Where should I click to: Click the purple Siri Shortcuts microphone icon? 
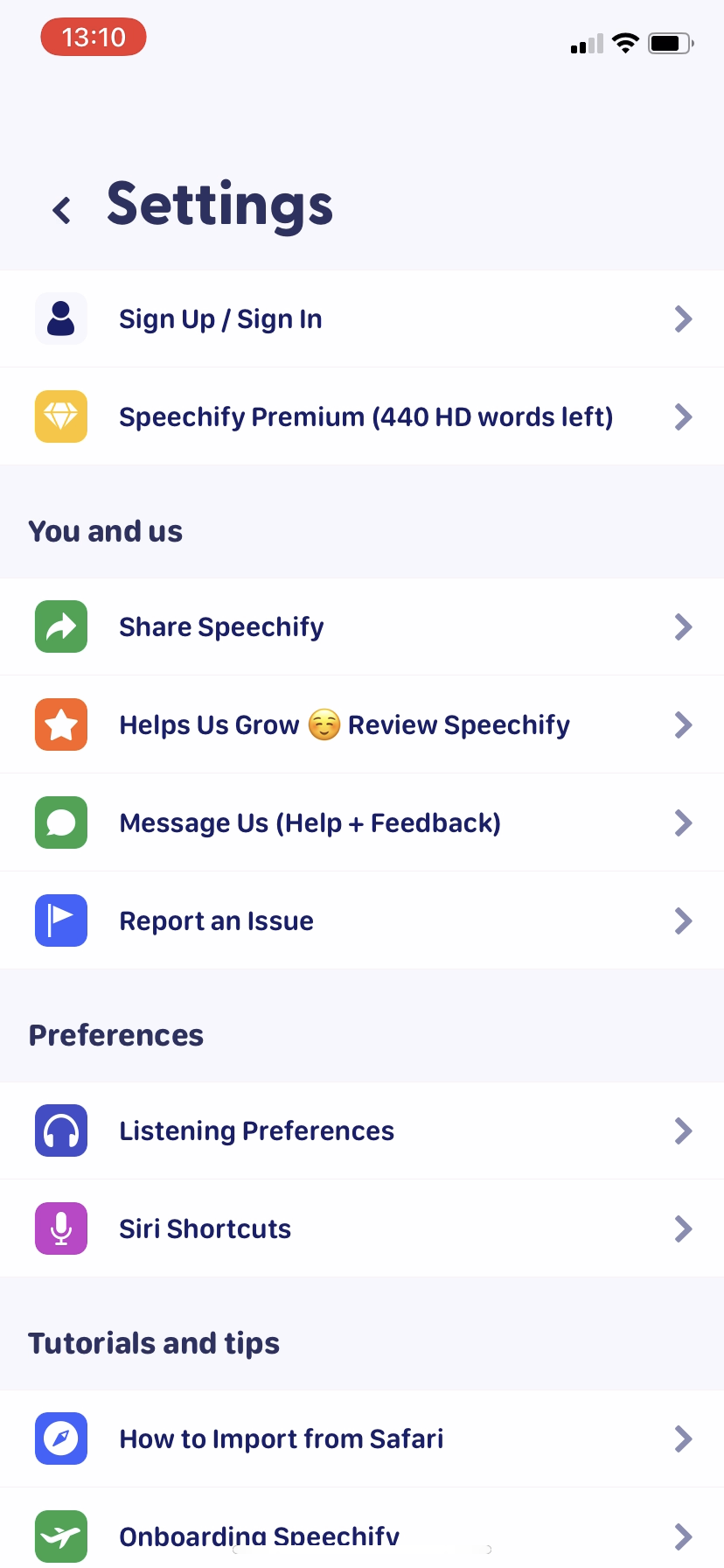tap(61, 1228)
